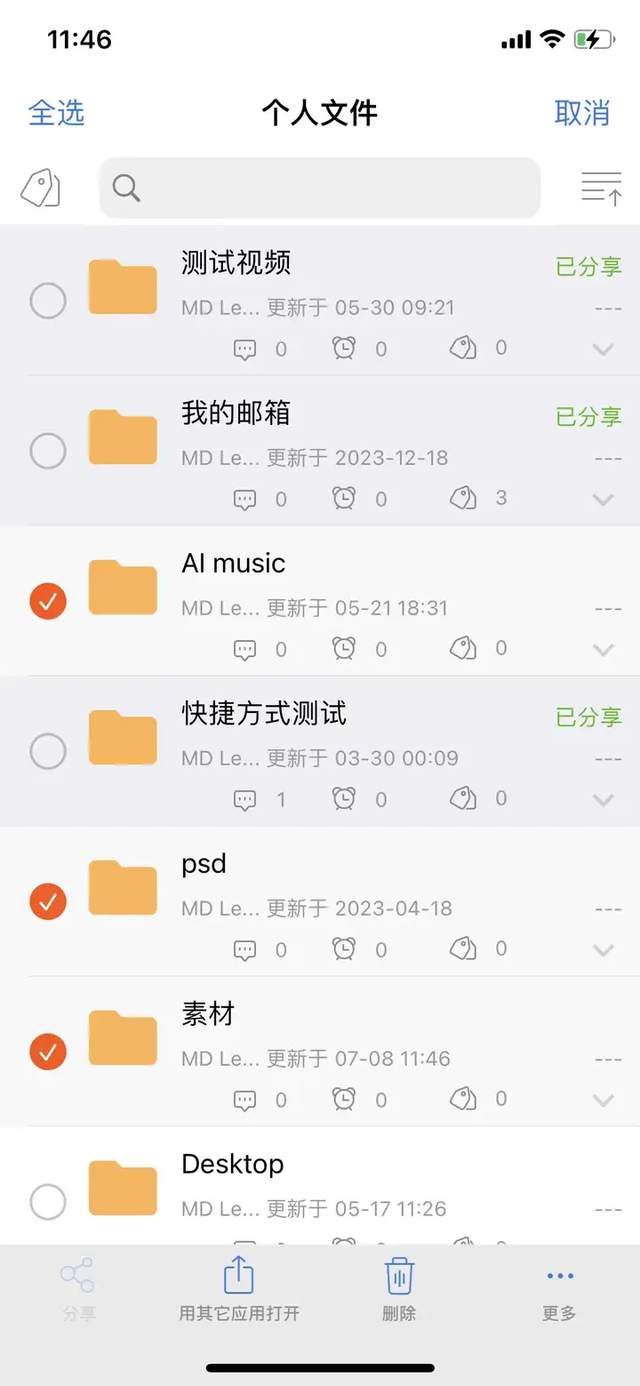Expand details chevron for 测试视频
This screenshot has width=640, height=1386.
click(603, 349)
